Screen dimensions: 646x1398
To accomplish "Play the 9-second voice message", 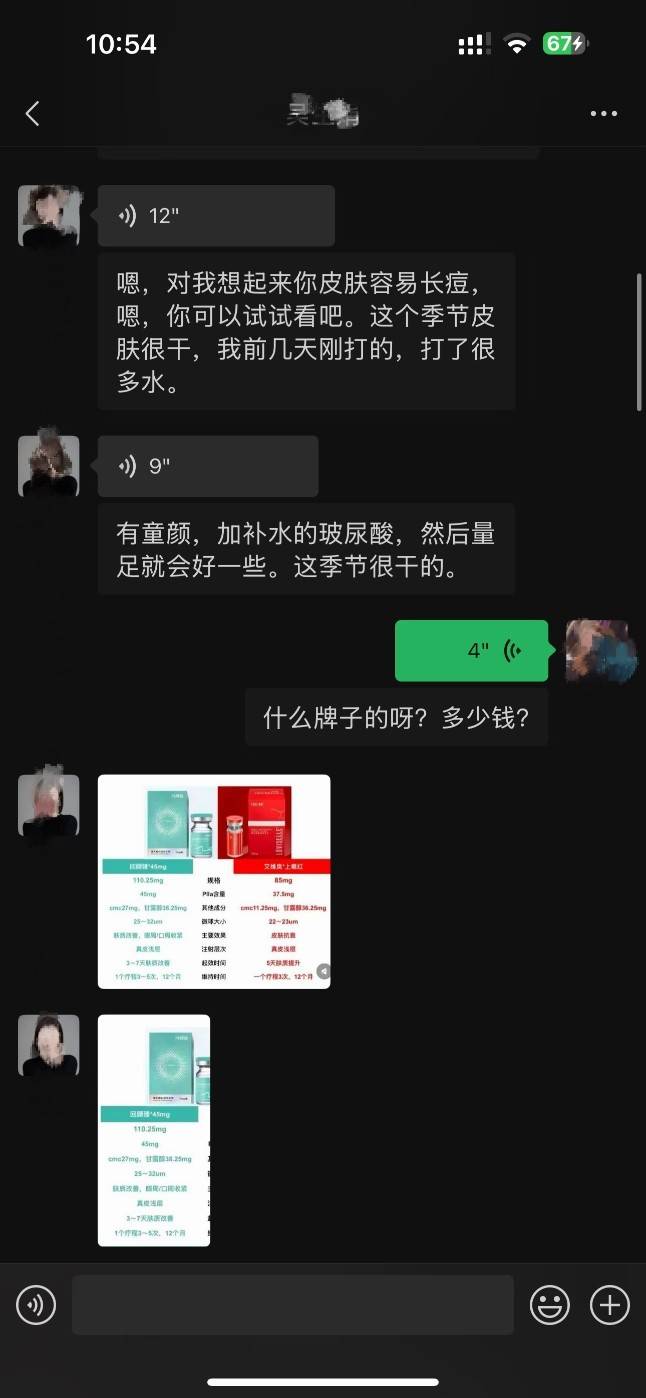I will click(207, 466).
